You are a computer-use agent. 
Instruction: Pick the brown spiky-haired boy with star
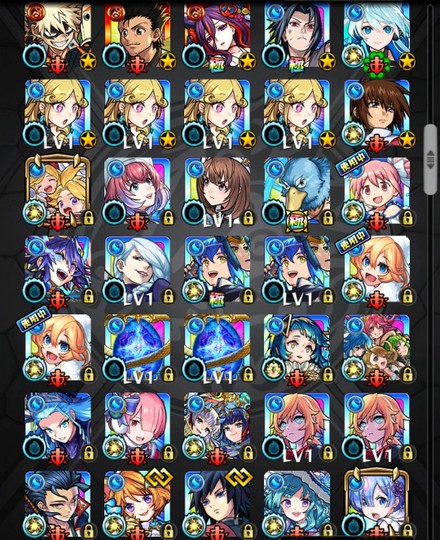click(x=377, y=114)
